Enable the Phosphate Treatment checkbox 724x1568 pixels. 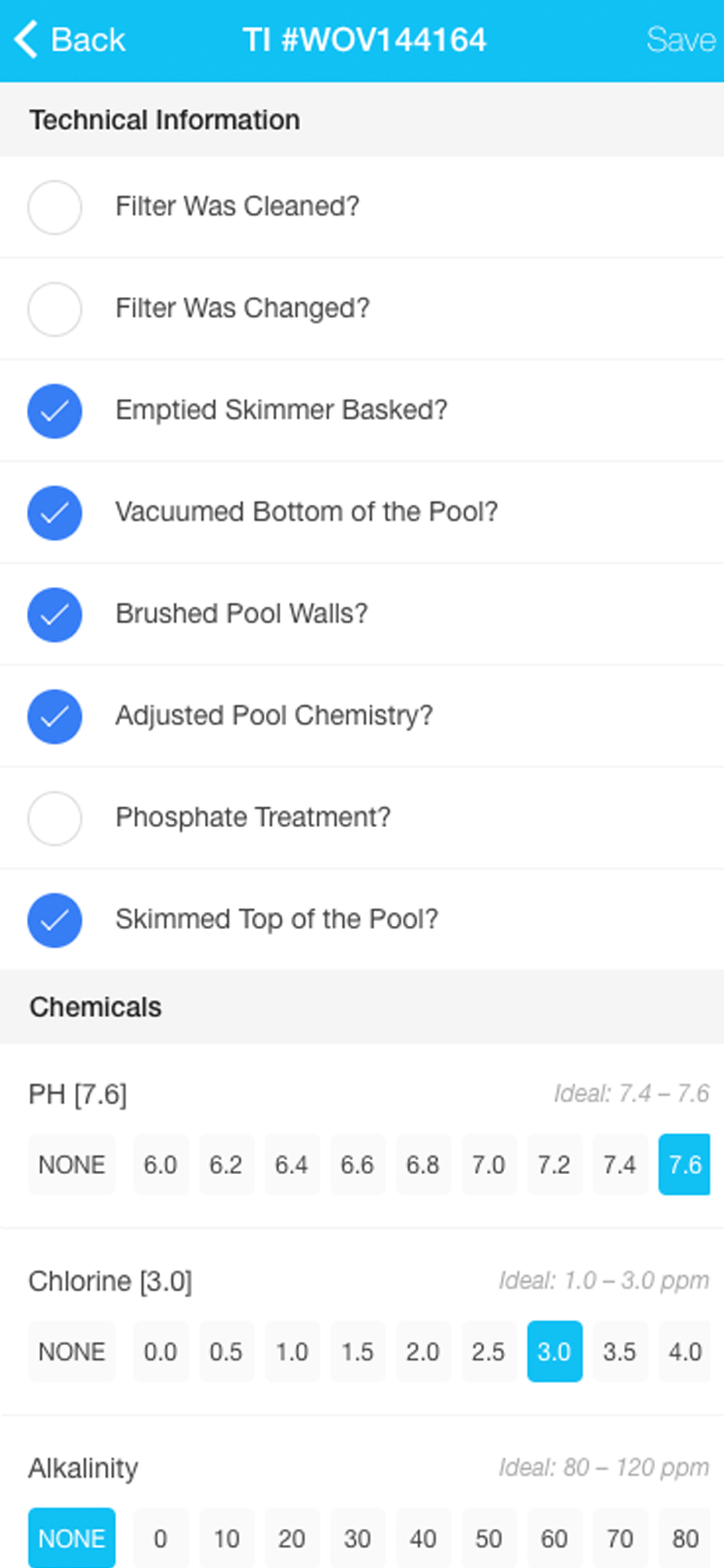coord(55,818)
